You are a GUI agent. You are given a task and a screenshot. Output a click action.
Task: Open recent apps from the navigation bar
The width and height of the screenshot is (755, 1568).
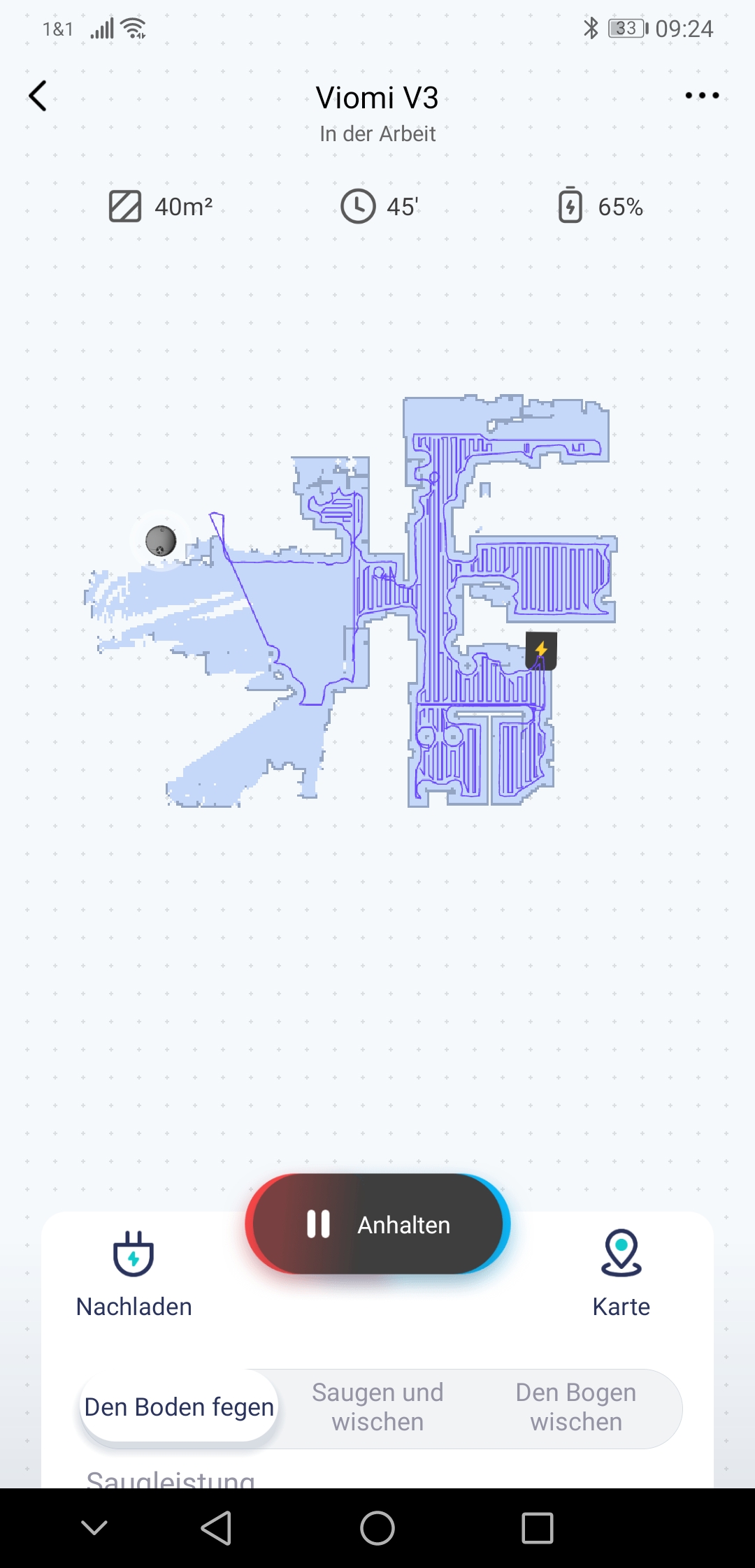(x=538, y=1528)
